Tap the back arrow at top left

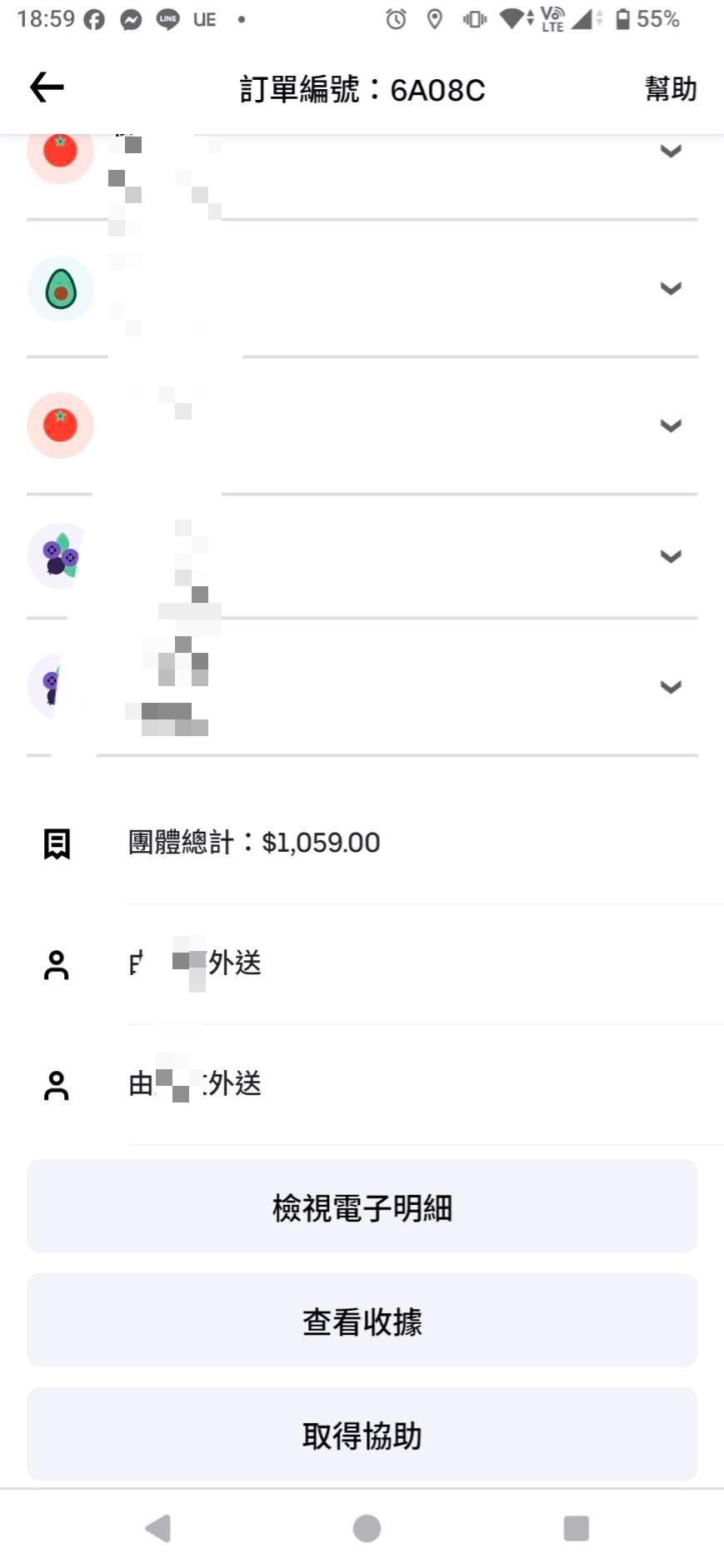(x=46, y=87)
